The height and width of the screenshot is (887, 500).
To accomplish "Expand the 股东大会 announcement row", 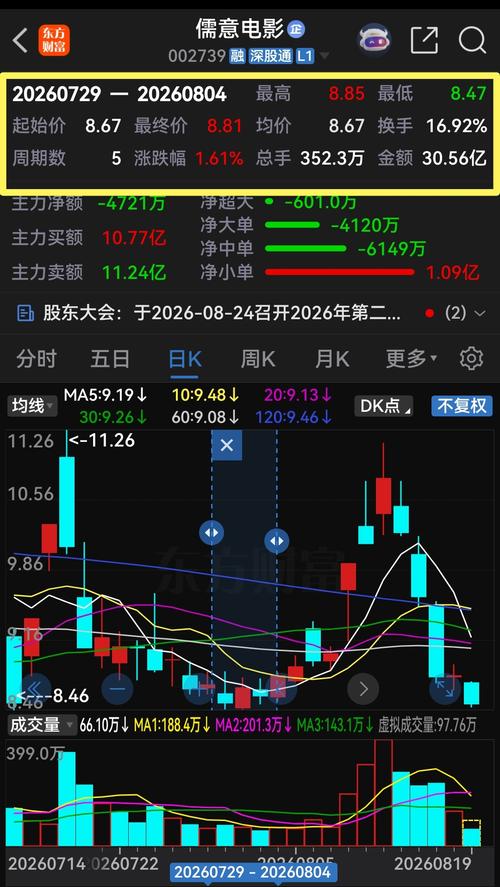I will click(250, 313).
